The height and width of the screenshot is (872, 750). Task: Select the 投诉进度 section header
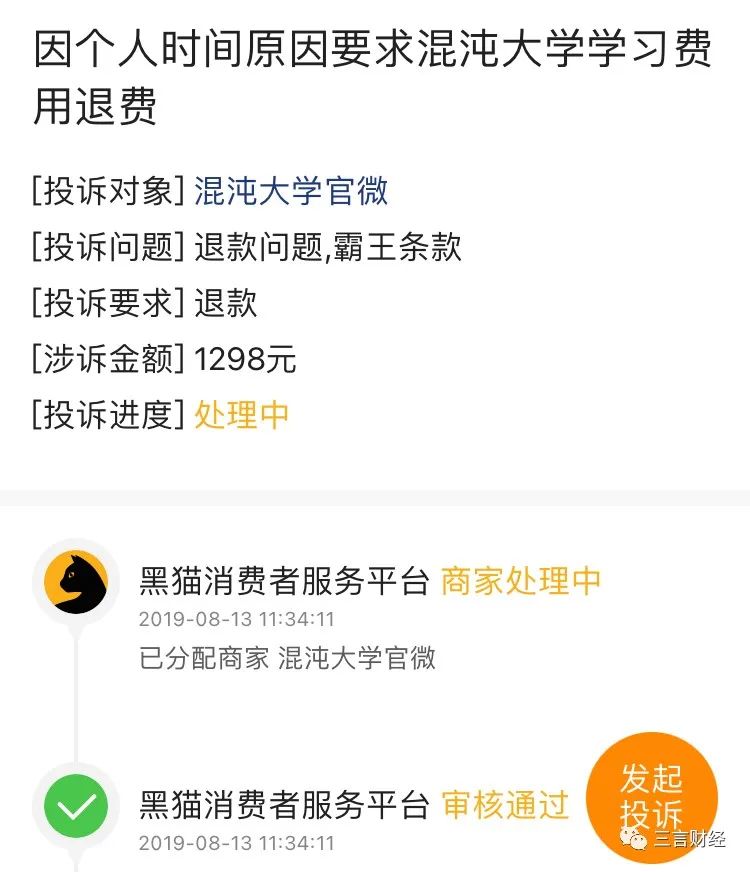(x=107, y=412)
